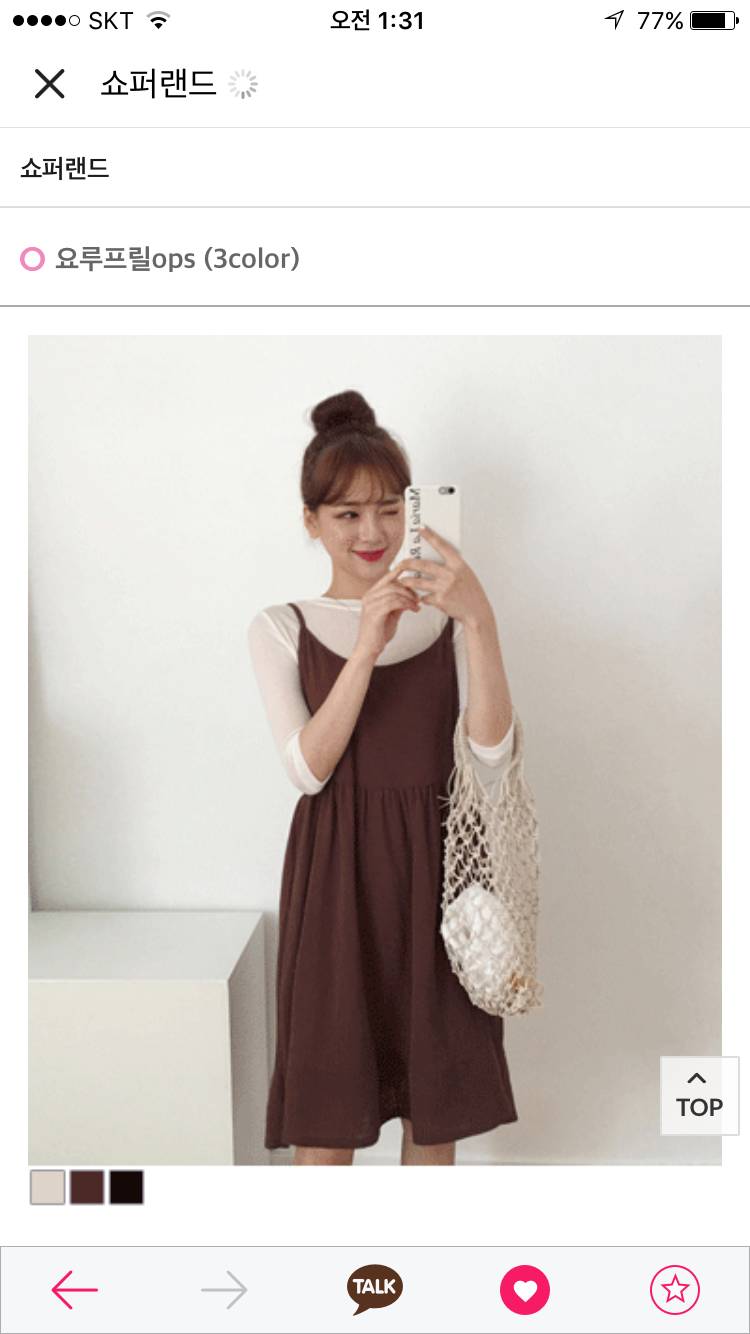Screen dimensions: 750x1334
Task: Open KakaoTalk chat with the shop
Action: 375,1289
